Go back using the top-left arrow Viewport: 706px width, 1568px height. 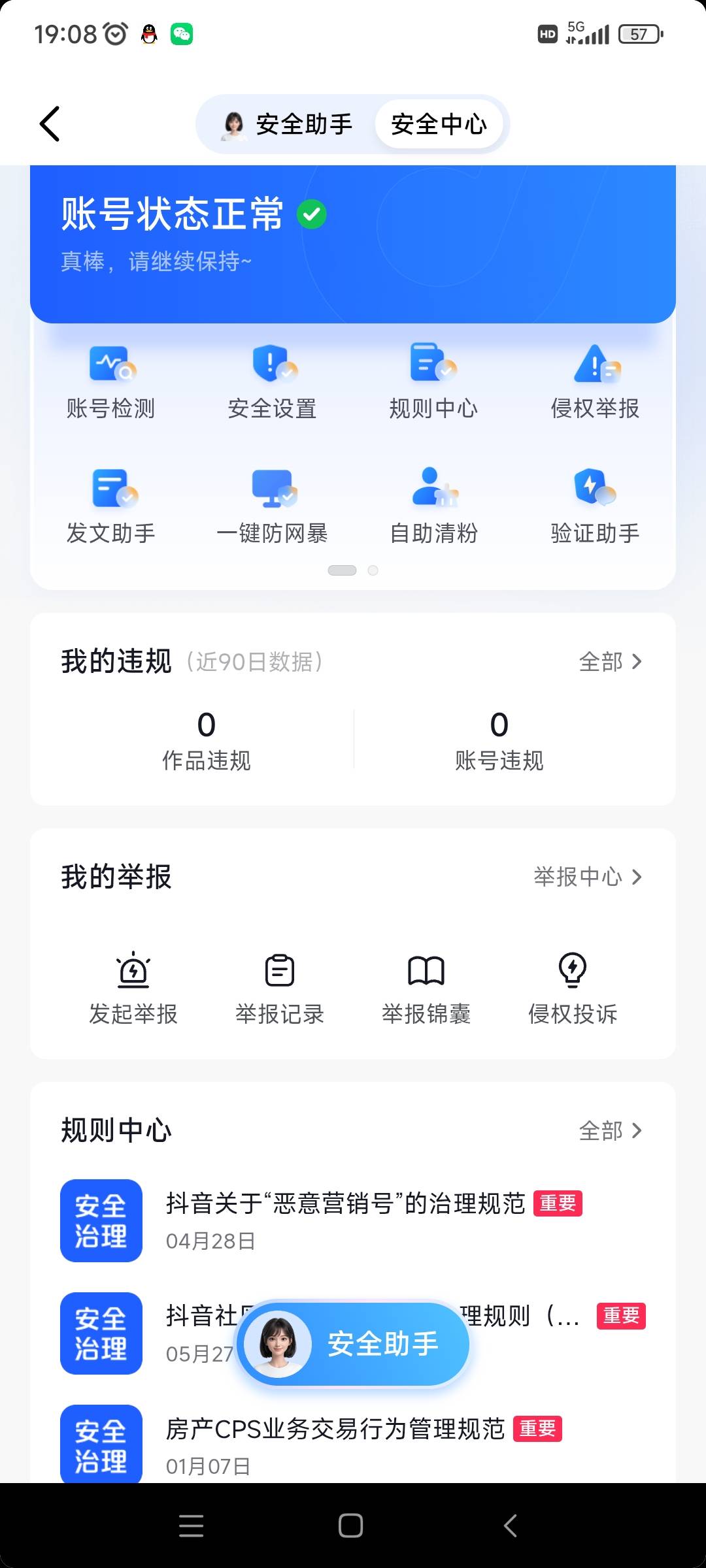pyautogui.click(x=50, y=123)
